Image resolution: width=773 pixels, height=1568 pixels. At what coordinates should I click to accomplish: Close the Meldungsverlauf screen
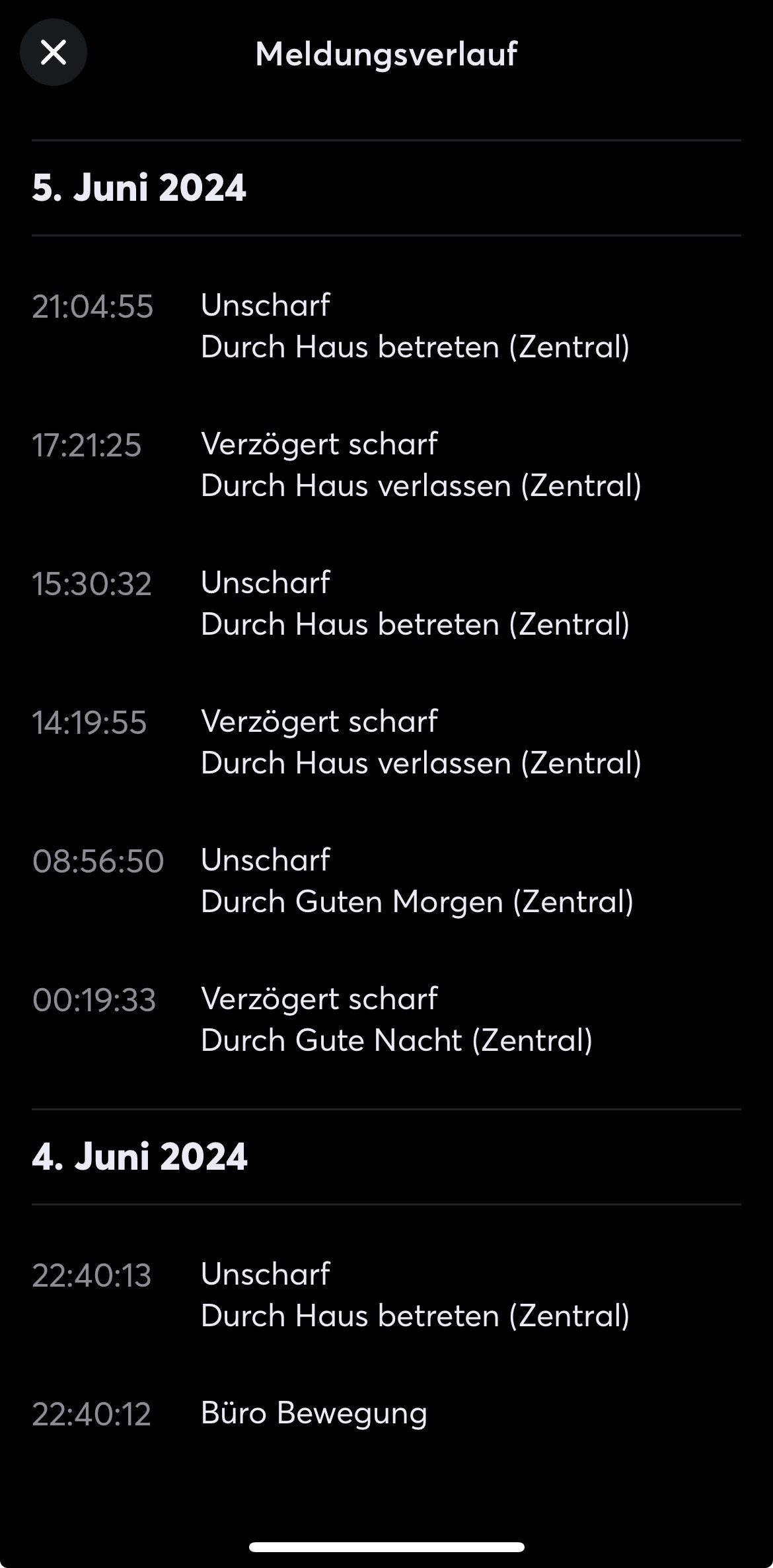[x=54, y=52]
